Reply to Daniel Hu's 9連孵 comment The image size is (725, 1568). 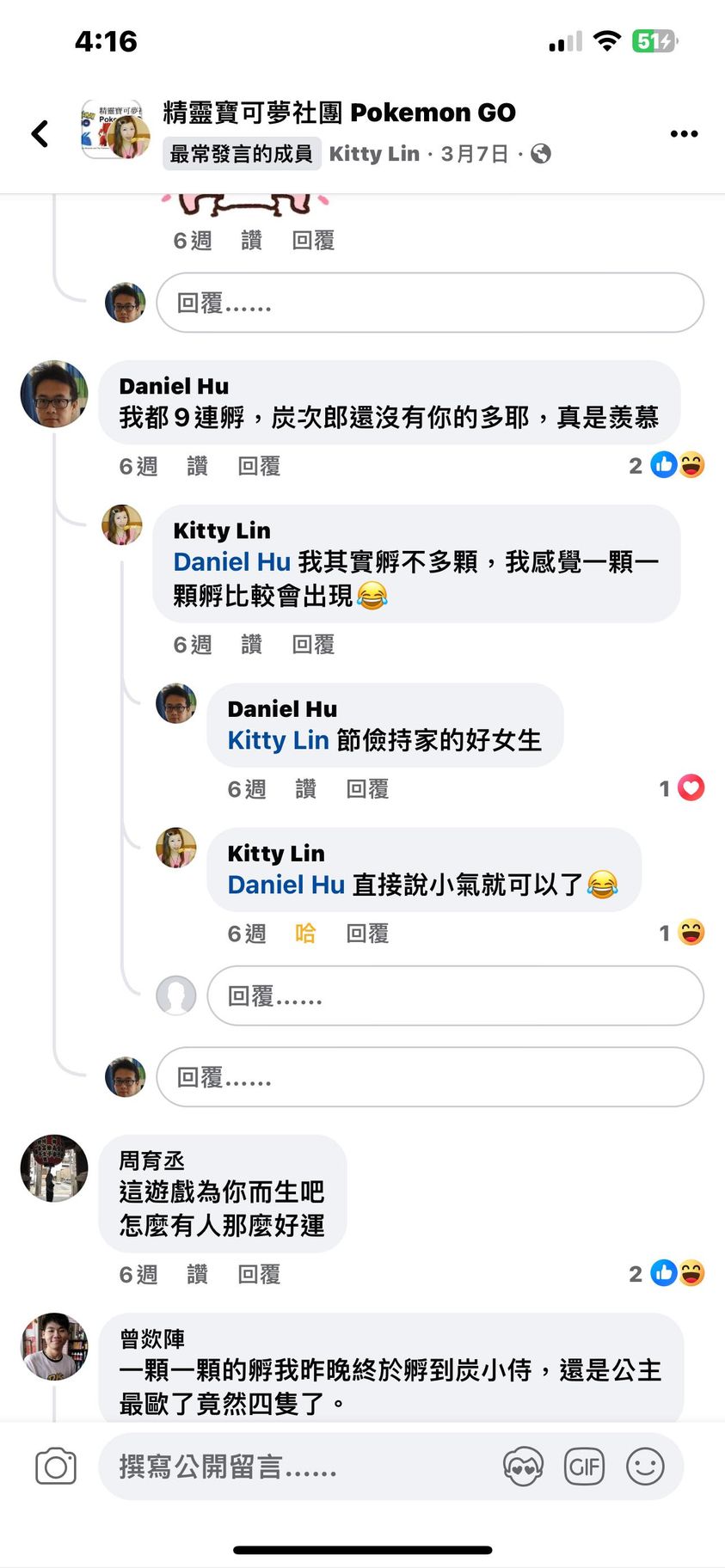258,466
